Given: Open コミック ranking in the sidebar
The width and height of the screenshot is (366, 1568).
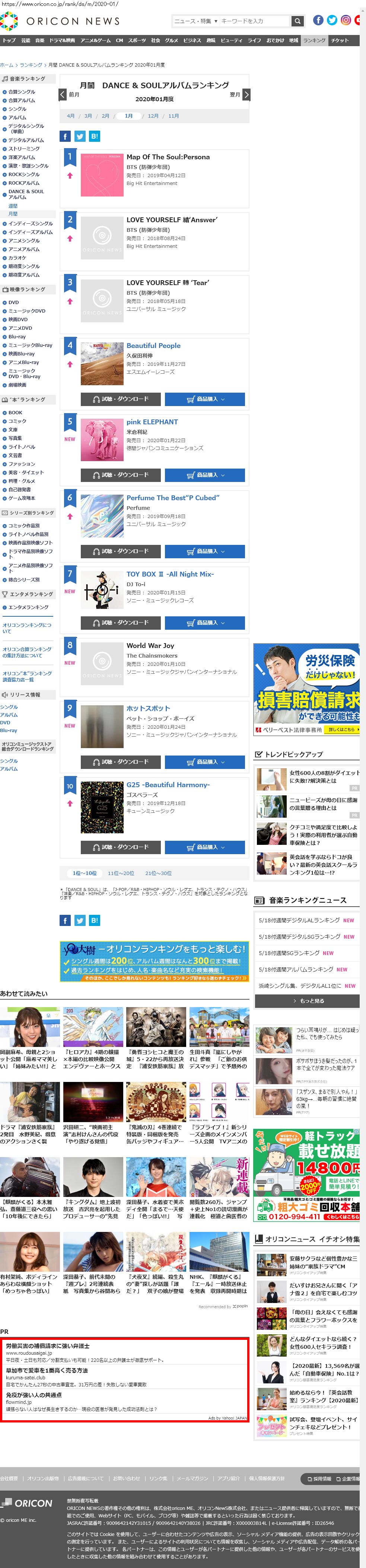Looking at the screenshot, I should 17,421.
